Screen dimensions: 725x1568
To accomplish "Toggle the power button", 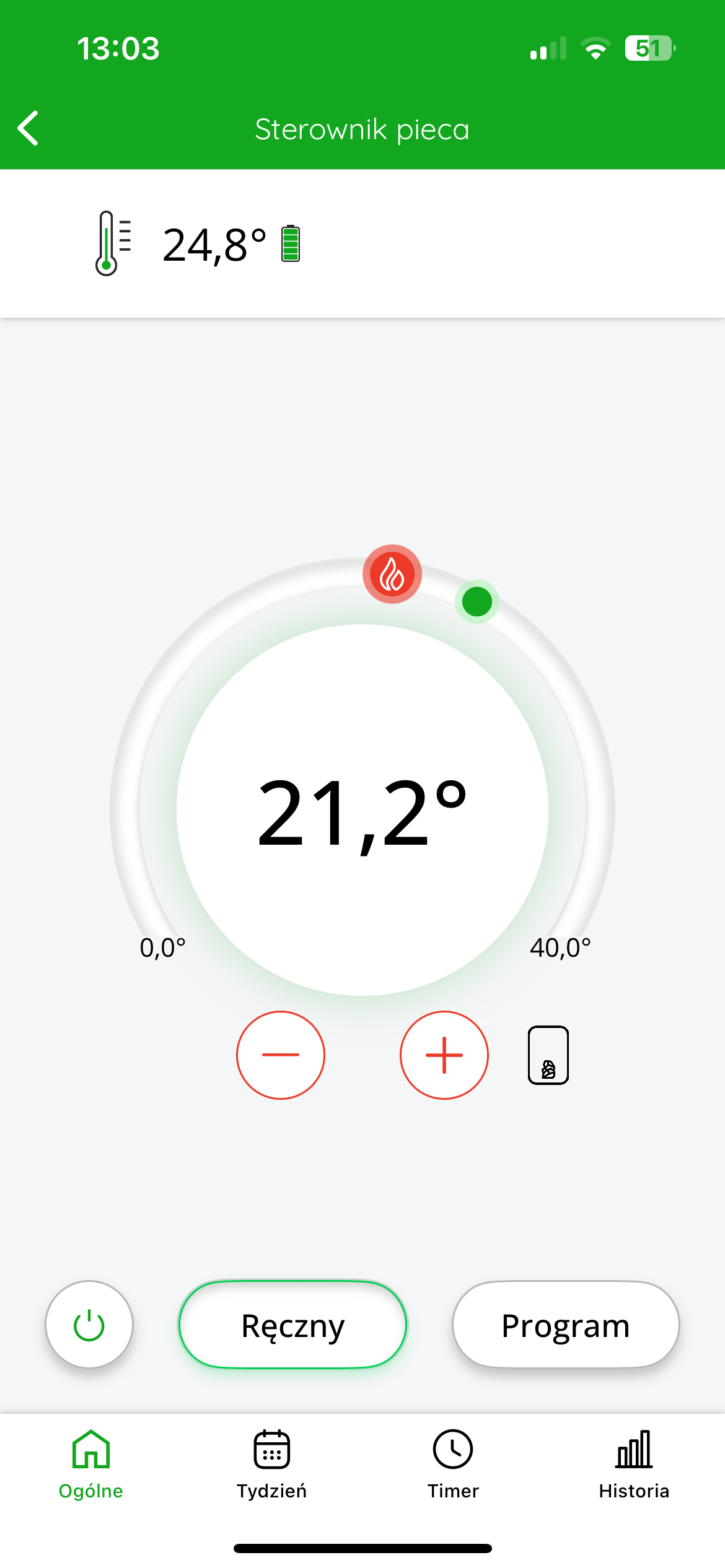I will click(x=89, y=1324).
